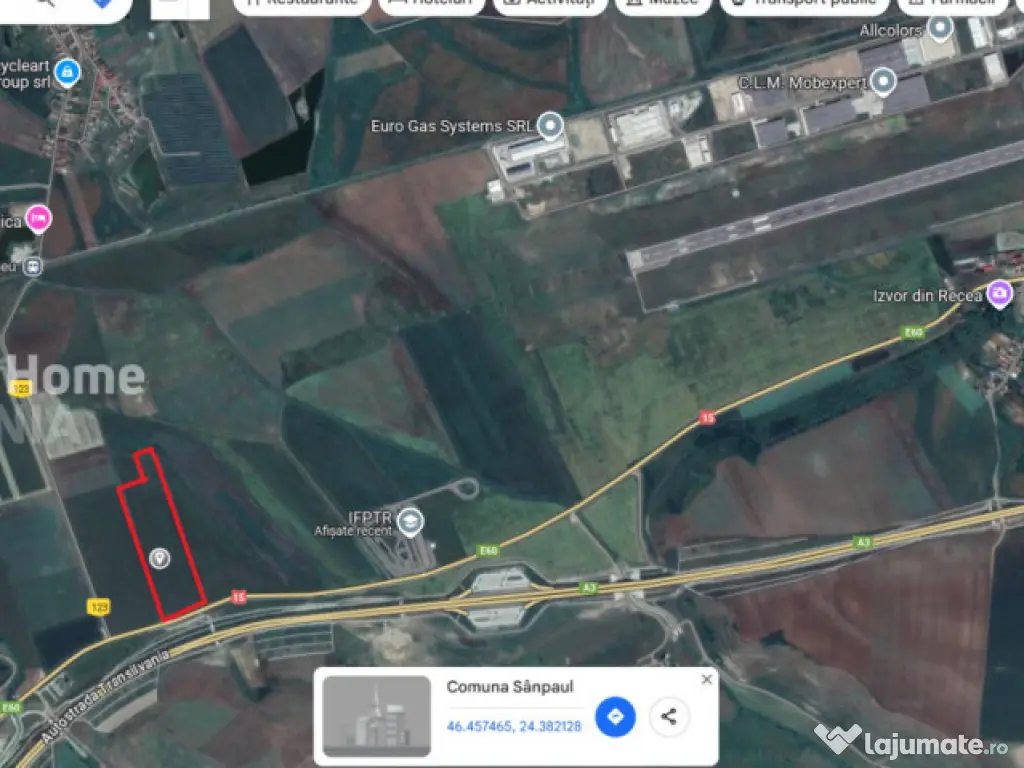The height and width of the screenshot is (768, 1024).
Task: Open the IFPTR place marker
Action: [409, 520]
